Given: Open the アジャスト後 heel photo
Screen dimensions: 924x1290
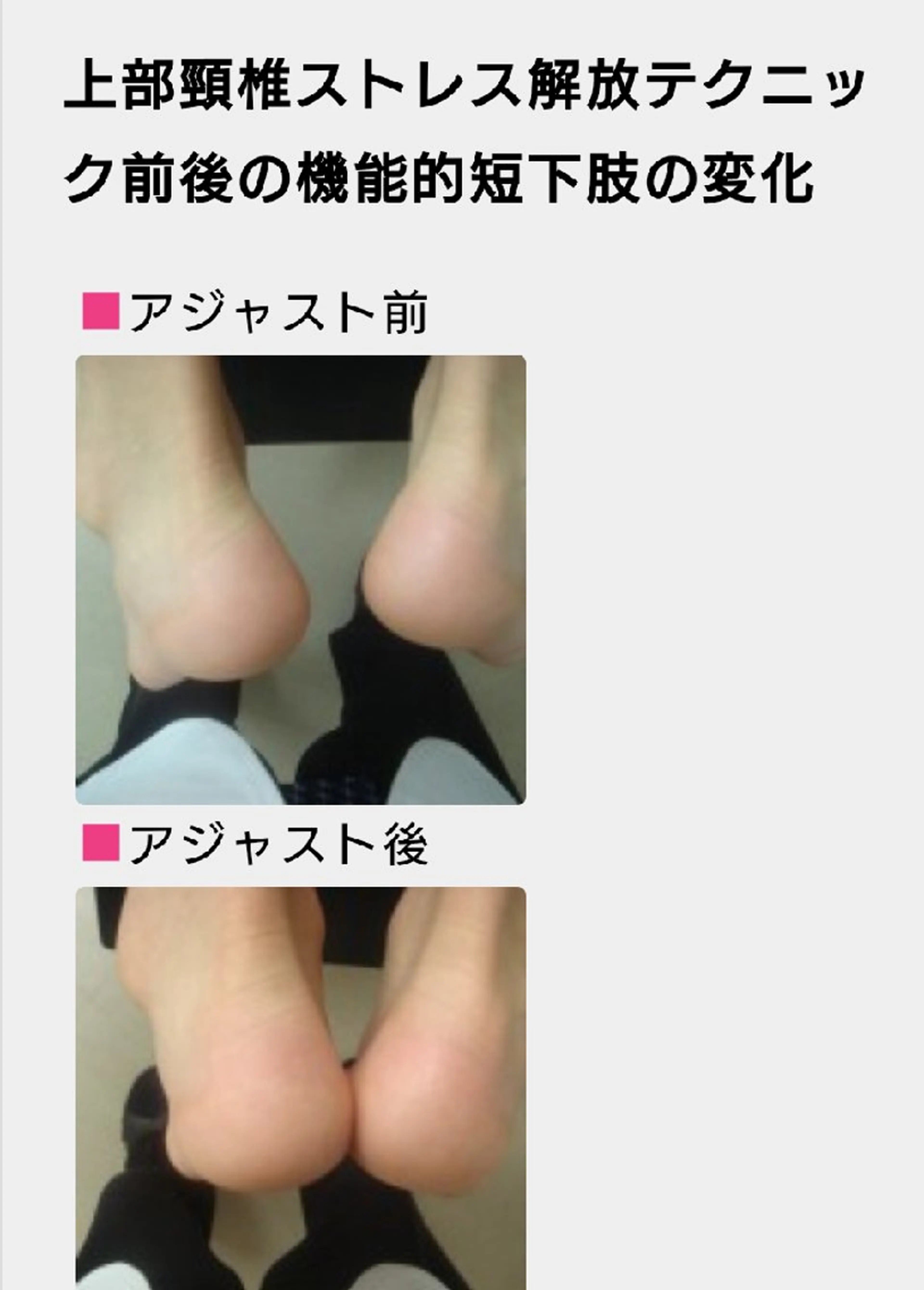Looking at the screenshot, I should (x=300, y=1086).
